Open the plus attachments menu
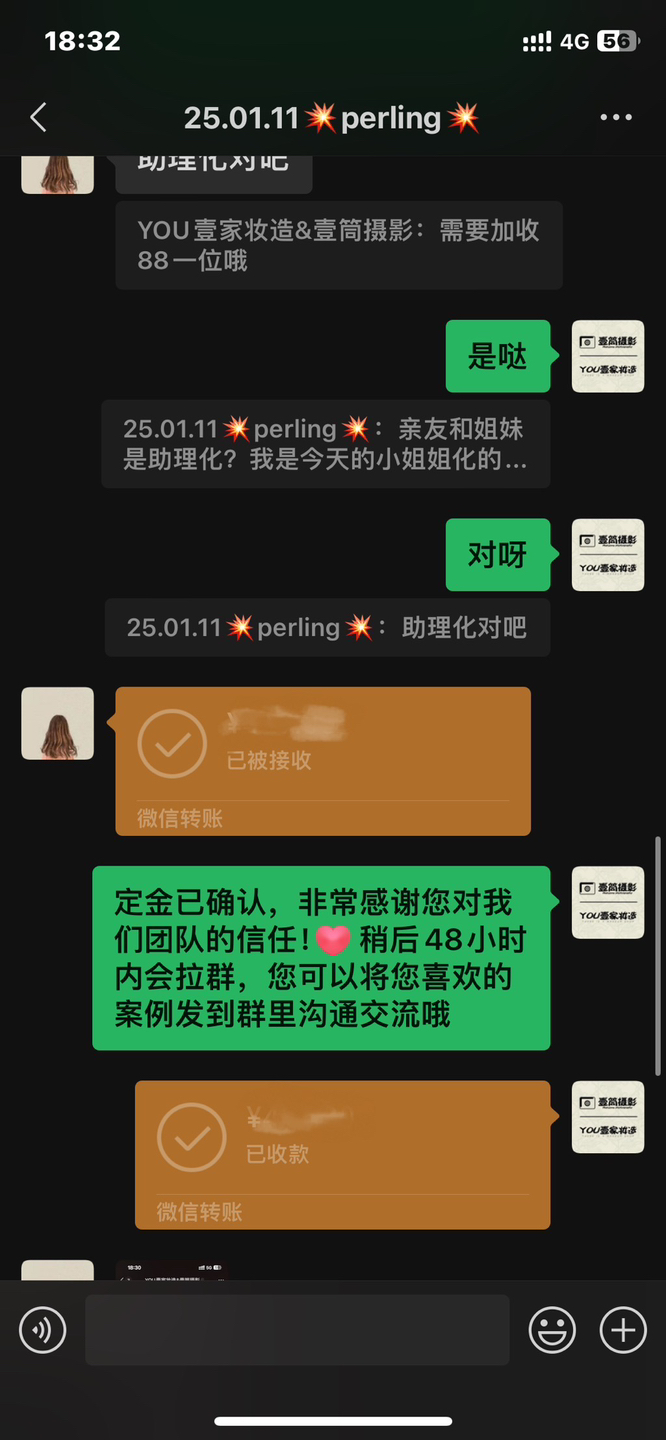666x1440 pixels. point(623,1330)
